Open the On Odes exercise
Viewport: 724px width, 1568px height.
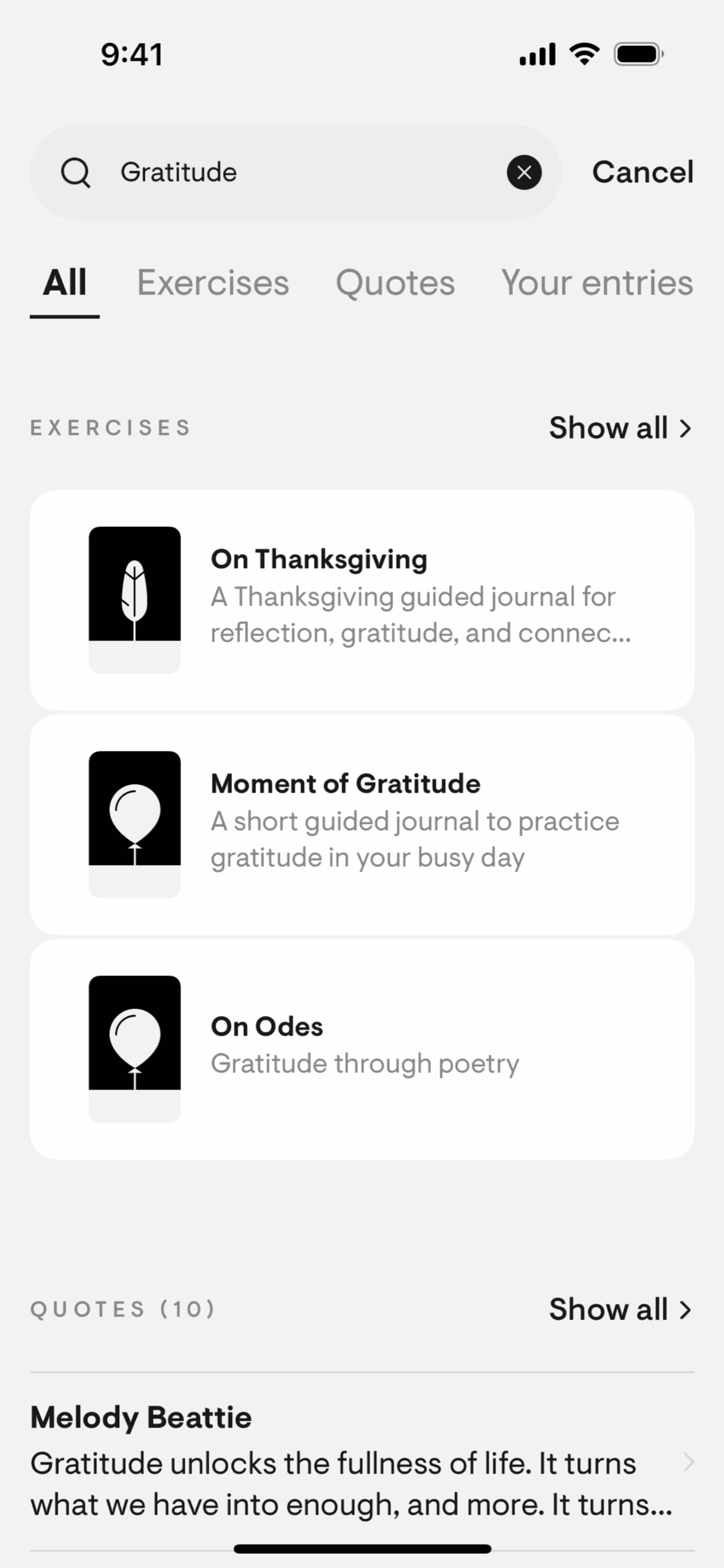pos(362,1048)
